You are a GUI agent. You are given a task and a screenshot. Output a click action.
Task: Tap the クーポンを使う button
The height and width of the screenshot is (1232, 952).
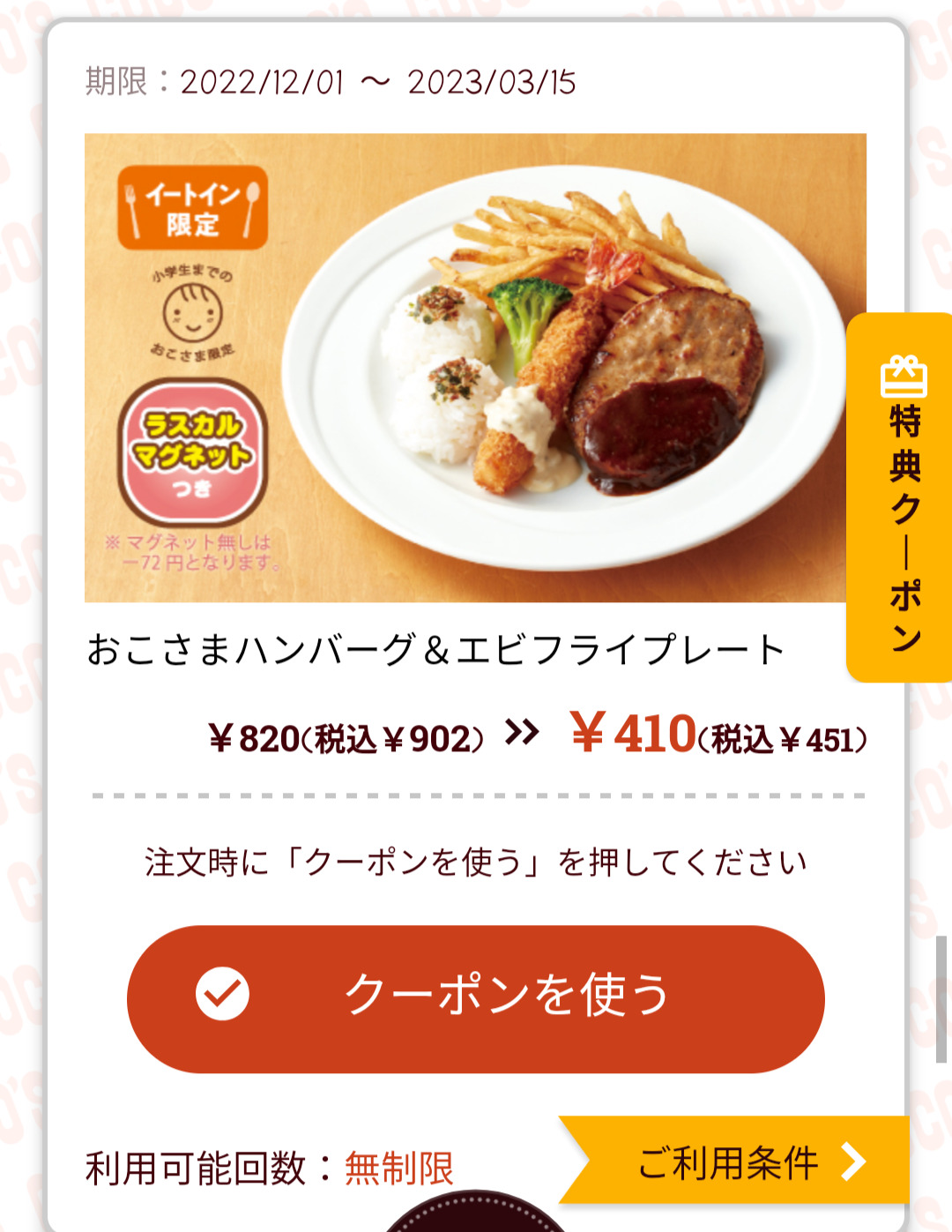(x=476, y=997)
